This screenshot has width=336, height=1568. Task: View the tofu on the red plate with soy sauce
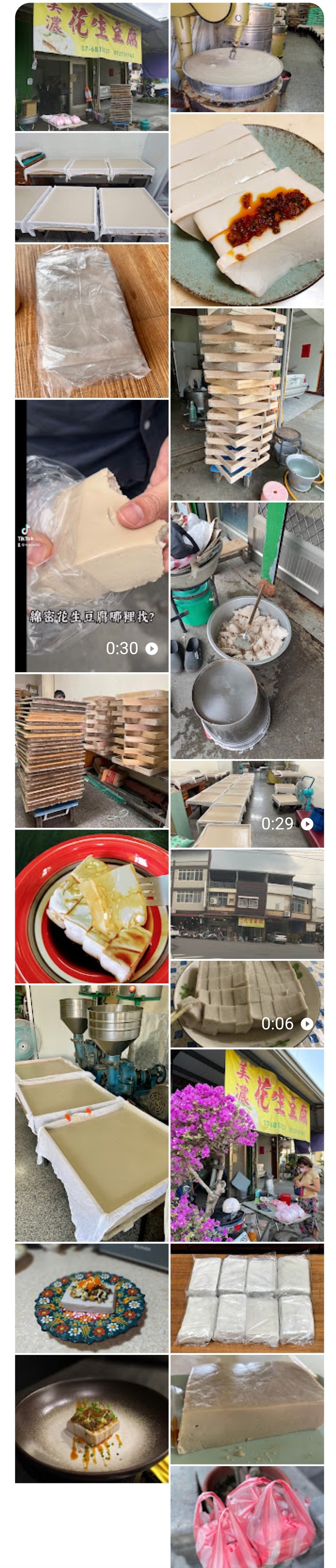click(x=91, y=906)
